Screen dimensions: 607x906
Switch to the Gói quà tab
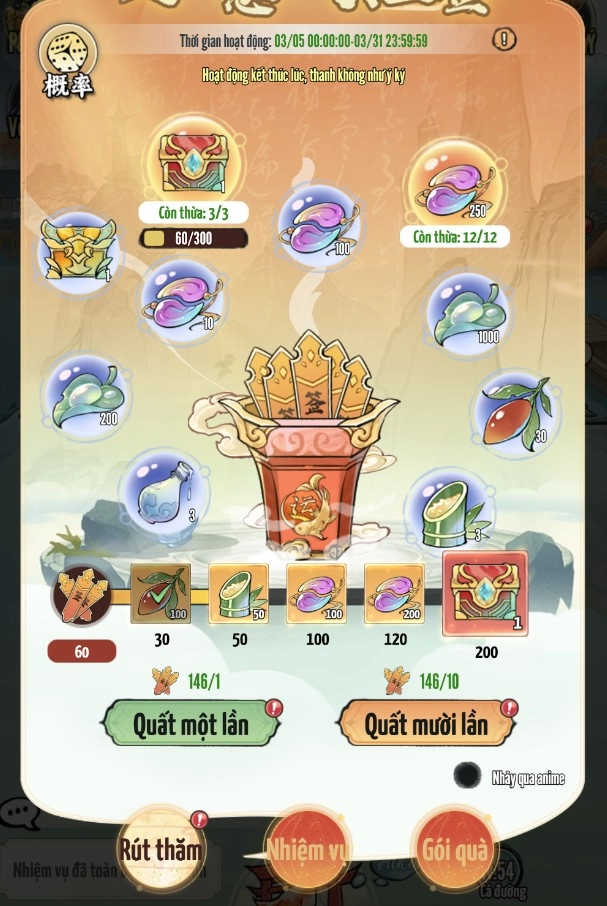(455, 849)
